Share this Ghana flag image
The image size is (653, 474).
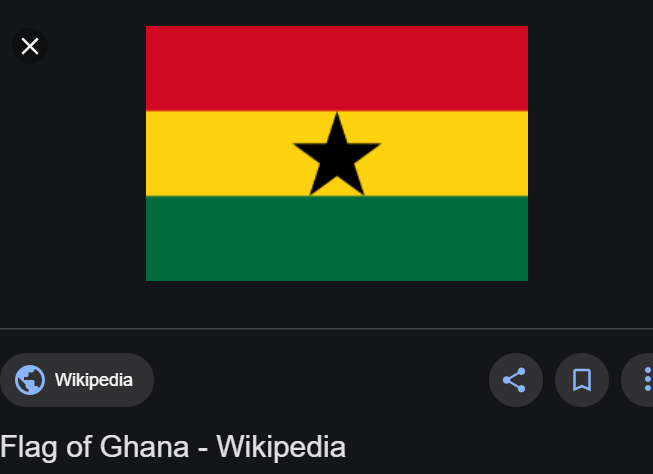tap(515, 380)
